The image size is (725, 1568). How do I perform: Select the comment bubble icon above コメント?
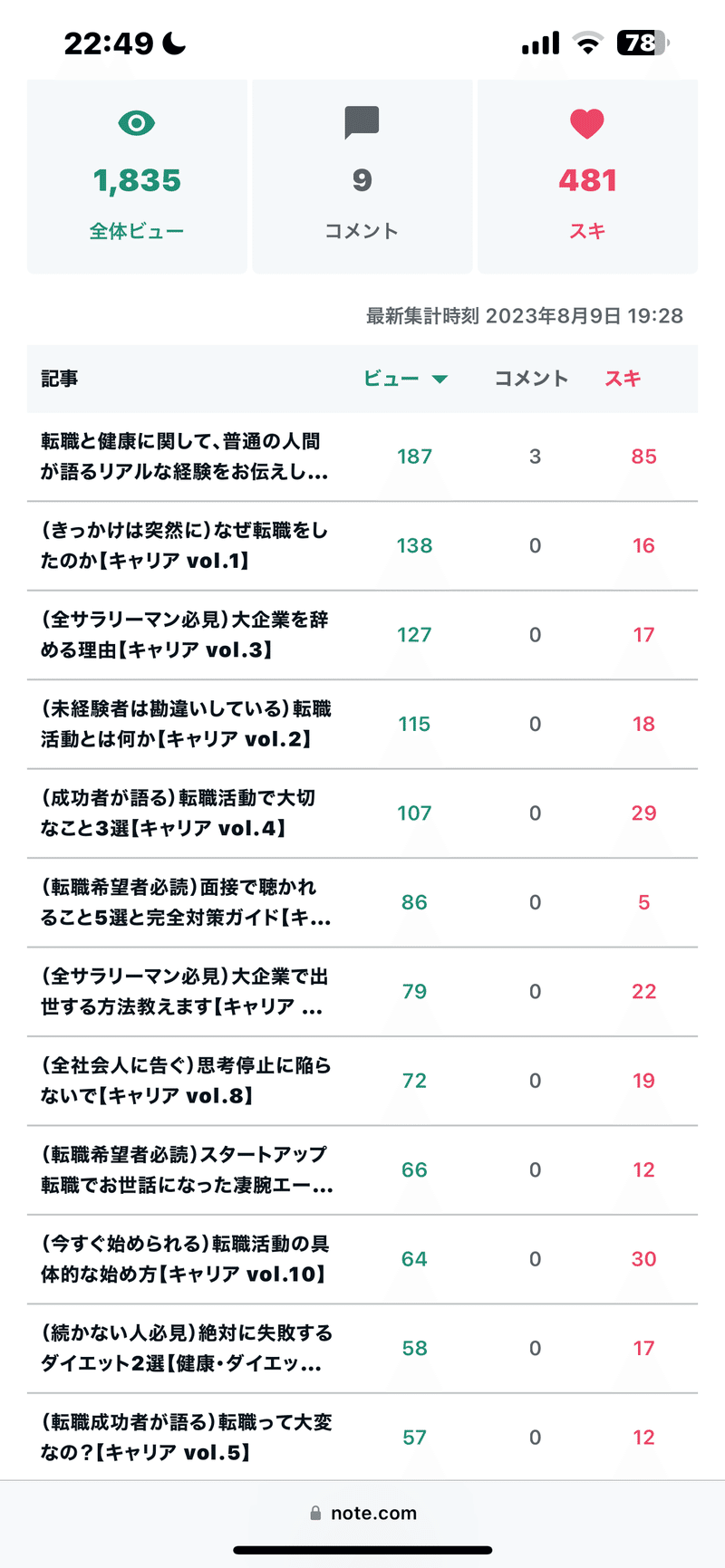coord(362,123)
